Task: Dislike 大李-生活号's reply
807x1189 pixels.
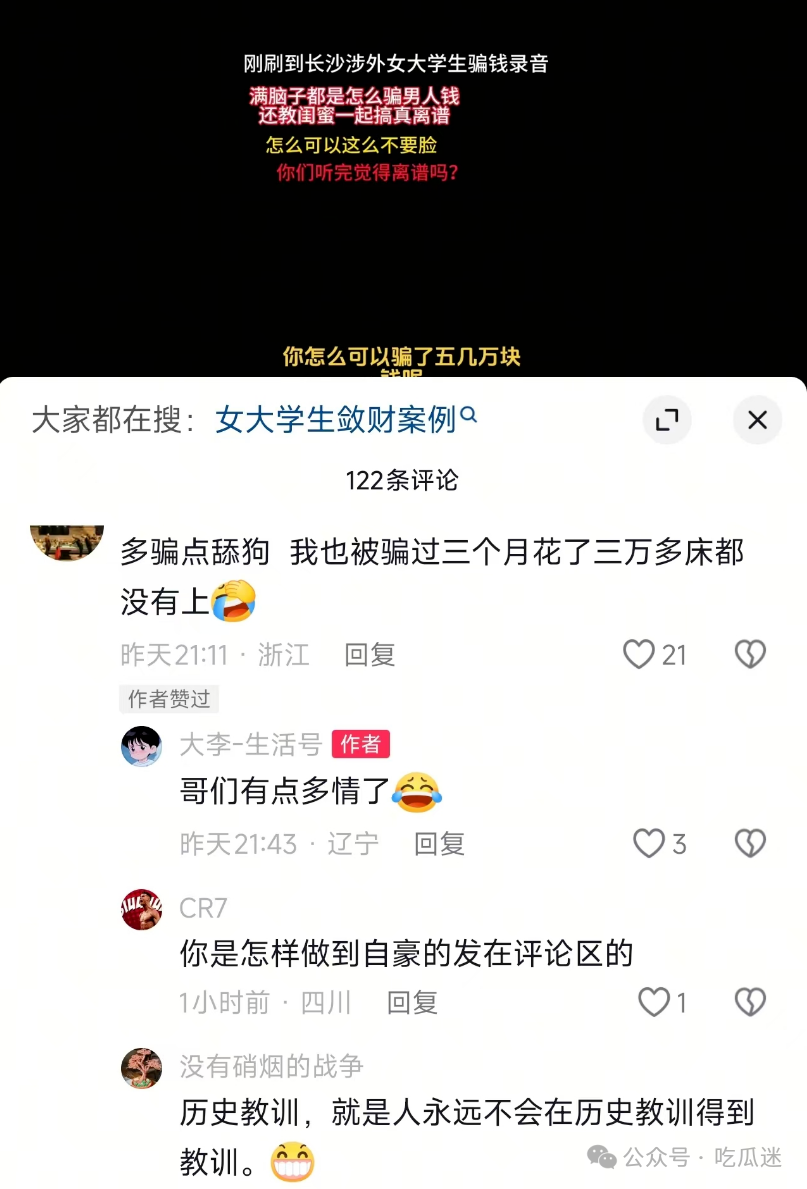Action: [749, 844]
